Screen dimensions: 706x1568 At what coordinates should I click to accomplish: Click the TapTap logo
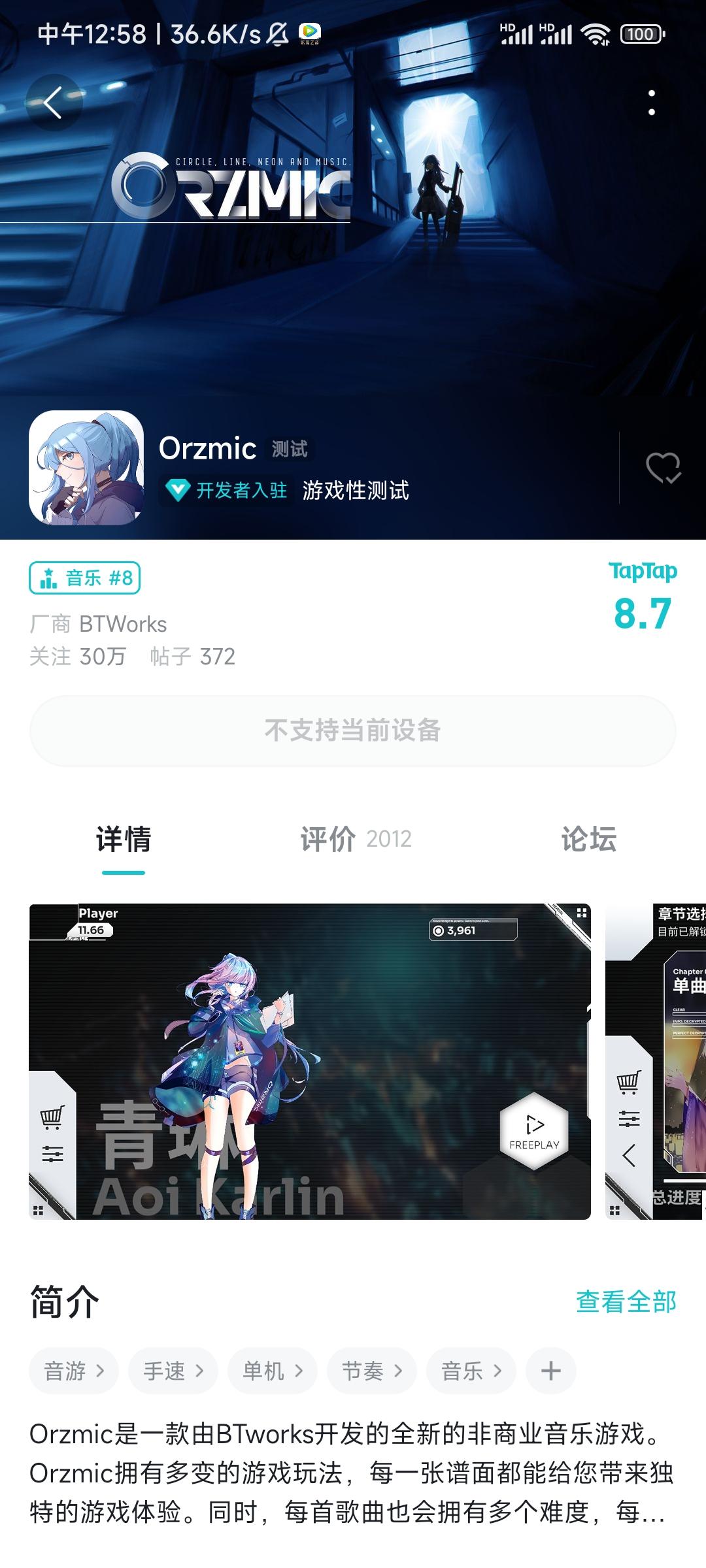[x=643, y=570]
